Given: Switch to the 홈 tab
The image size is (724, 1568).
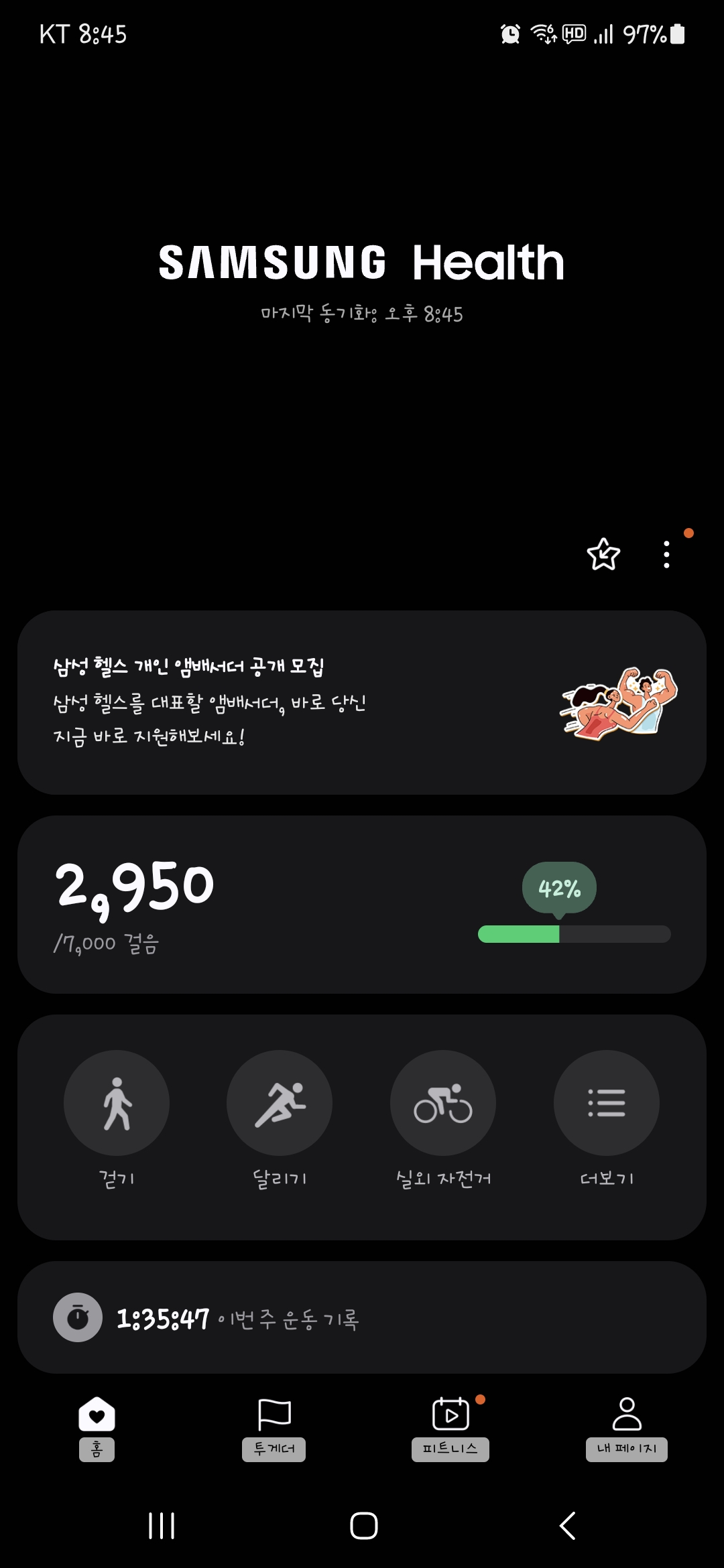Looking at the screenshot, I should tap(97, 1427).
